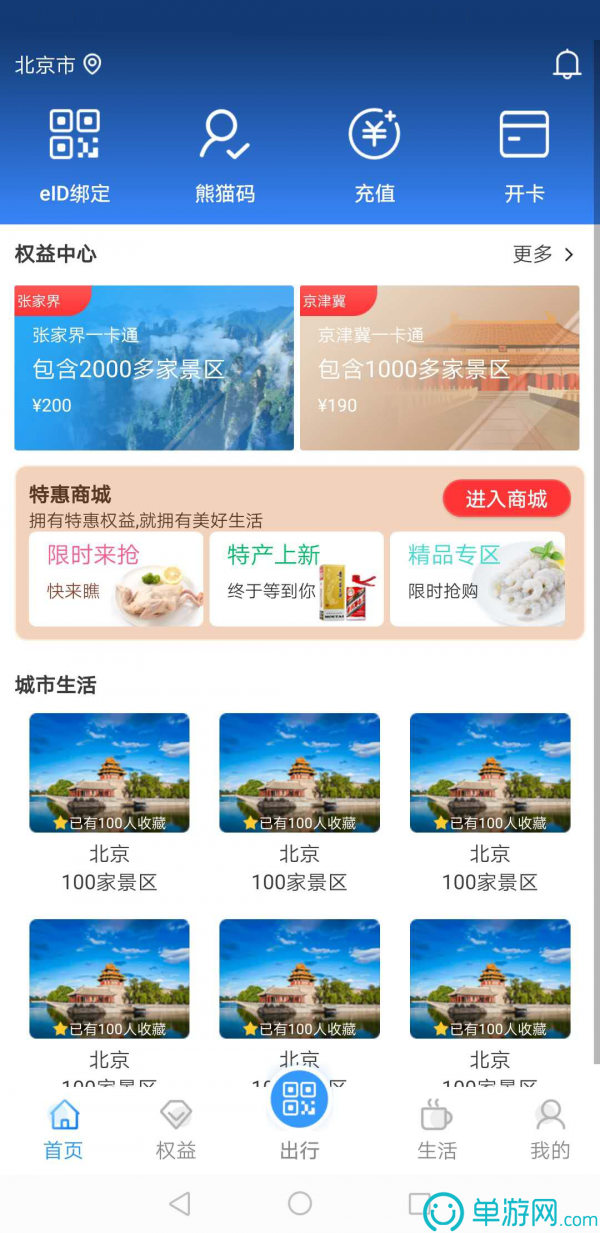
Task: Switch to the 首页 tab
Action: pos(63,1130)
